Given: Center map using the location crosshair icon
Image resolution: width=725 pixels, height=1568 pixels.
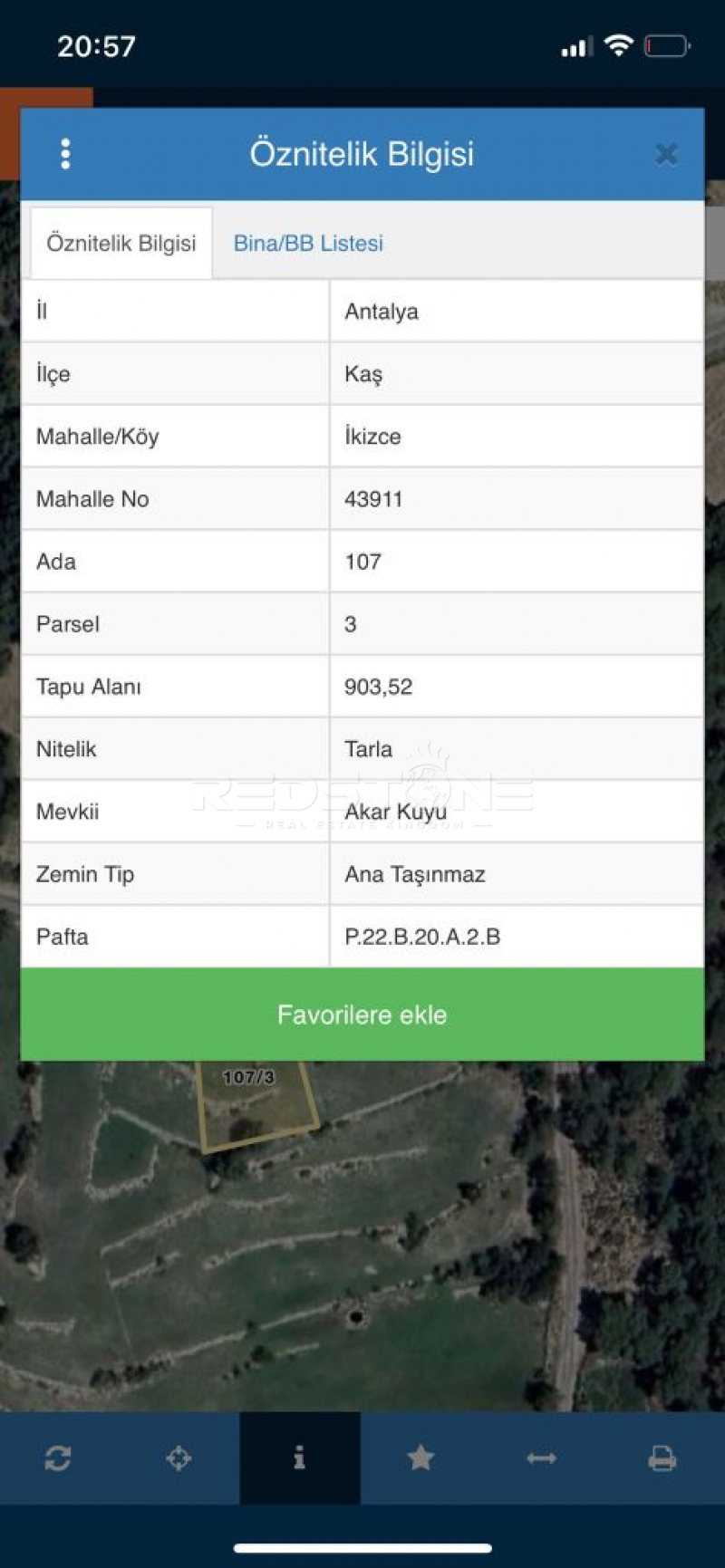Looking at the screenshot, I should tap(179, 1458).
